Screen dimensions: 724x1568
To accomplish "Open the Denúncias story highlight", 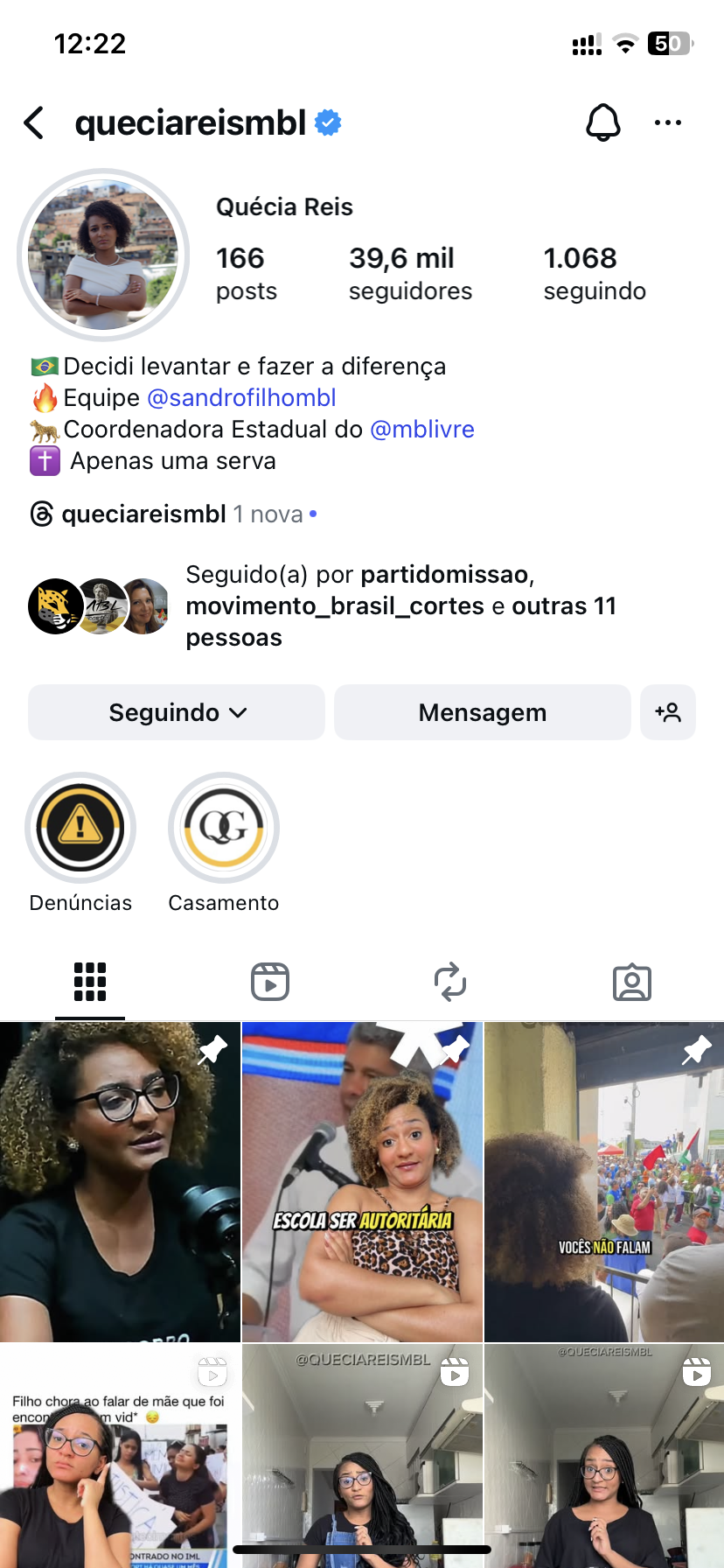I will point(80,828).
